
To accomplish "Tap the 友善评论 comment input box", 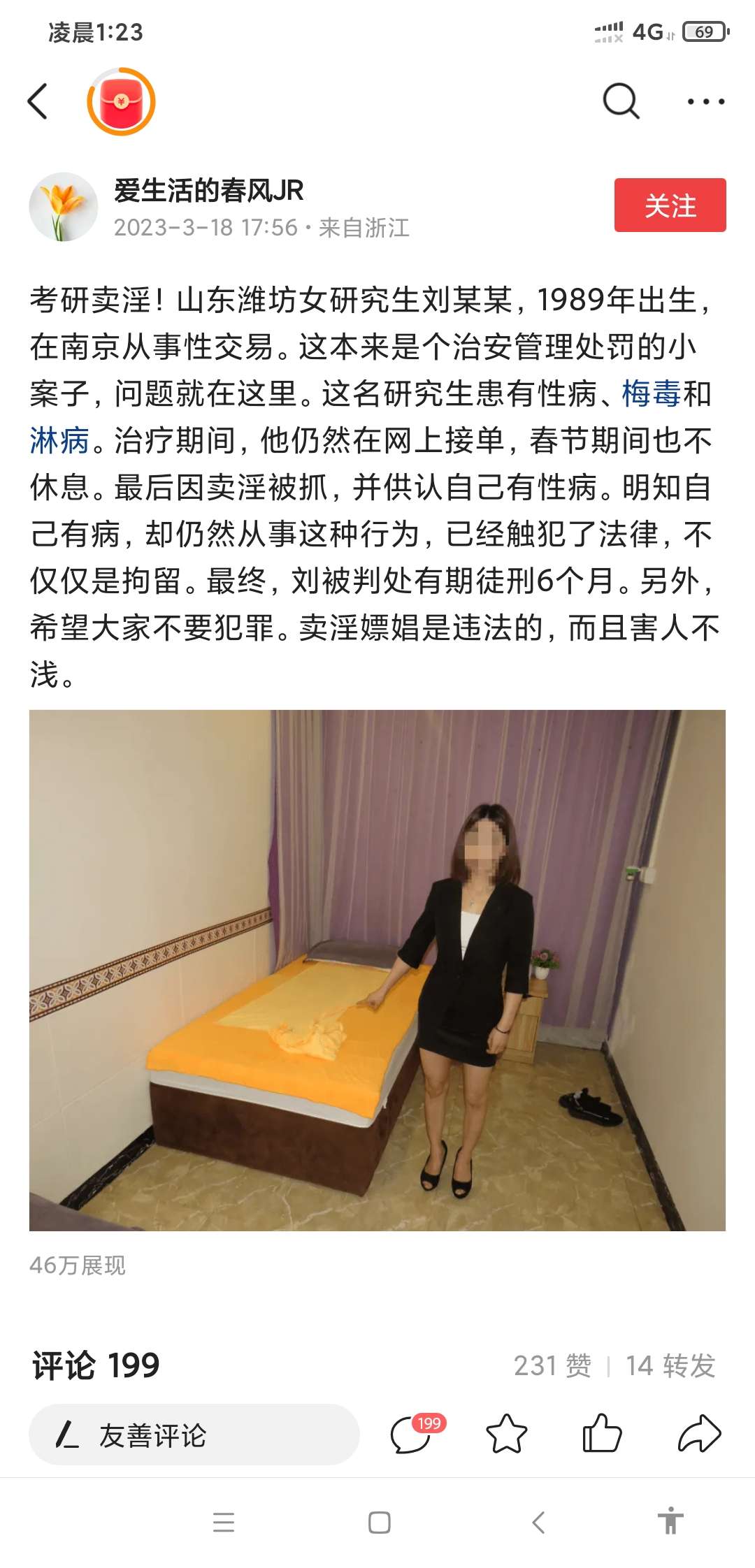I will [194, 1435].
